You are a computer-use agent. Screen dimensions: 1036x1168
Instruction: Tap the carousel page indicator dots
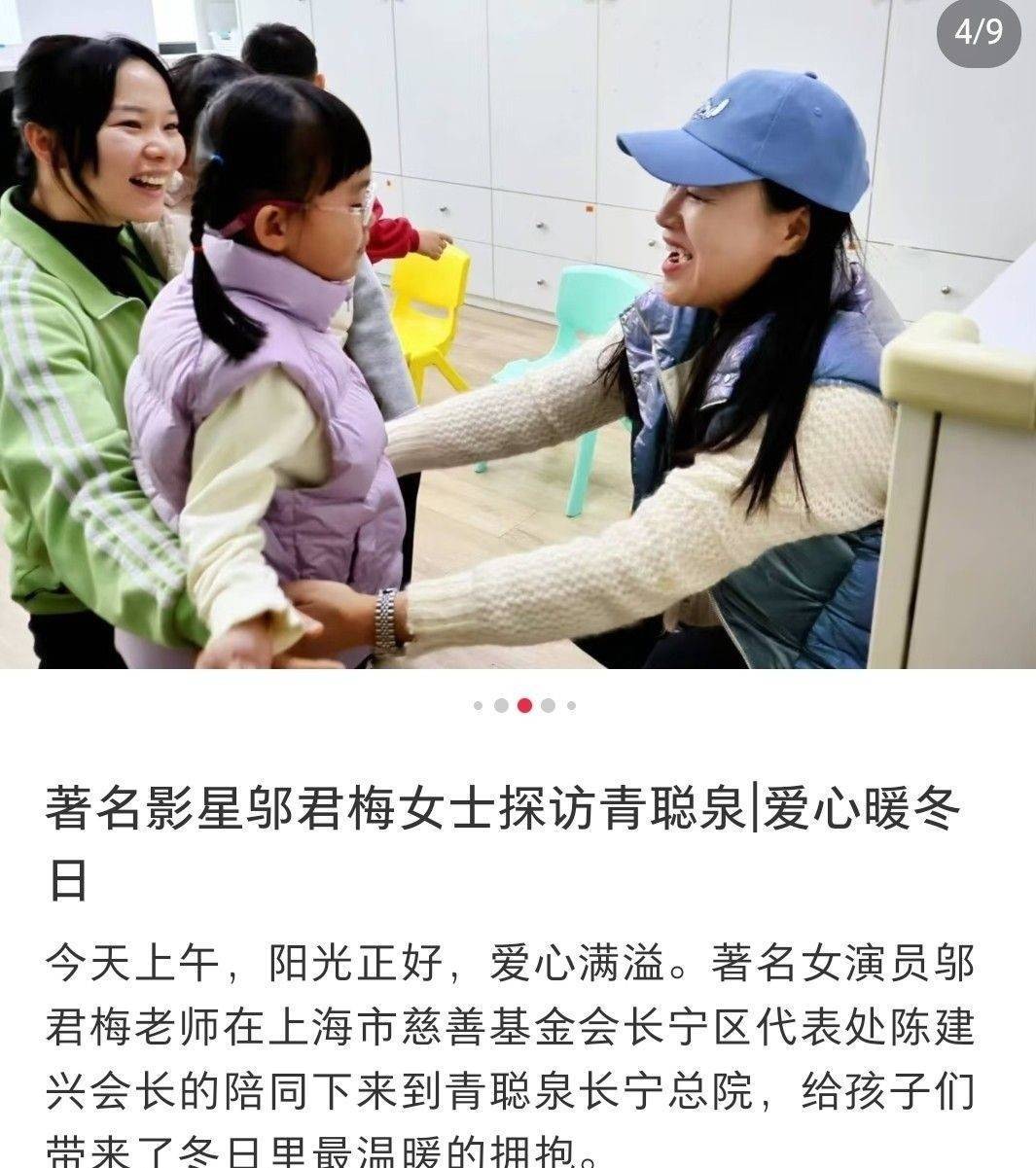click(524, 705)
